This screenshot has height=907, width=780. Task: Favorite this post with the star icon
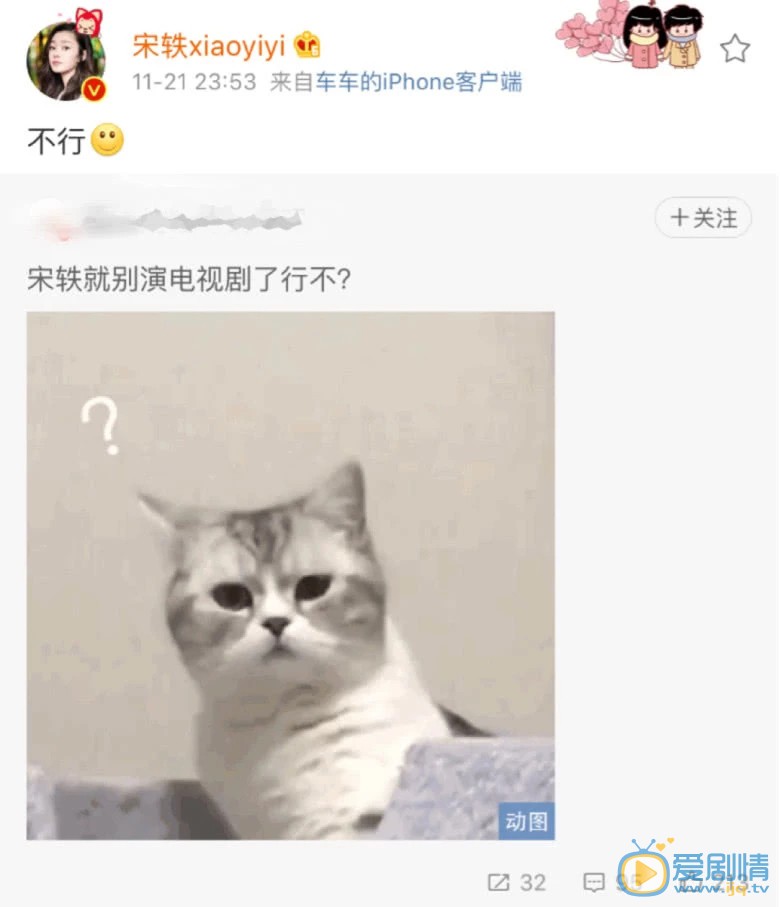coord(735,48)
